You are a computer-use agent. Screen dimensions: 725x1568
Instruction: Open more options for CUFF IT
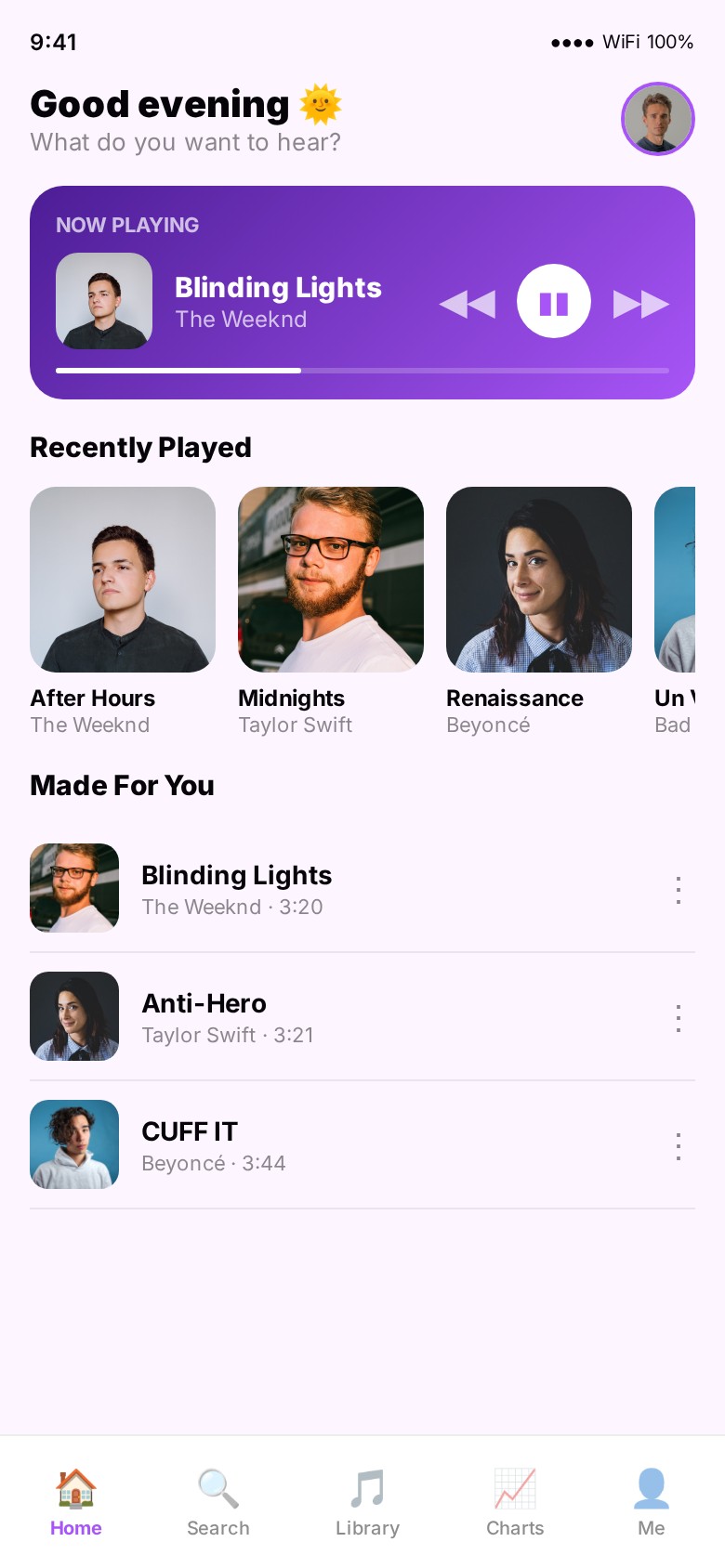pyautogui.click(x=679, y=1145)
